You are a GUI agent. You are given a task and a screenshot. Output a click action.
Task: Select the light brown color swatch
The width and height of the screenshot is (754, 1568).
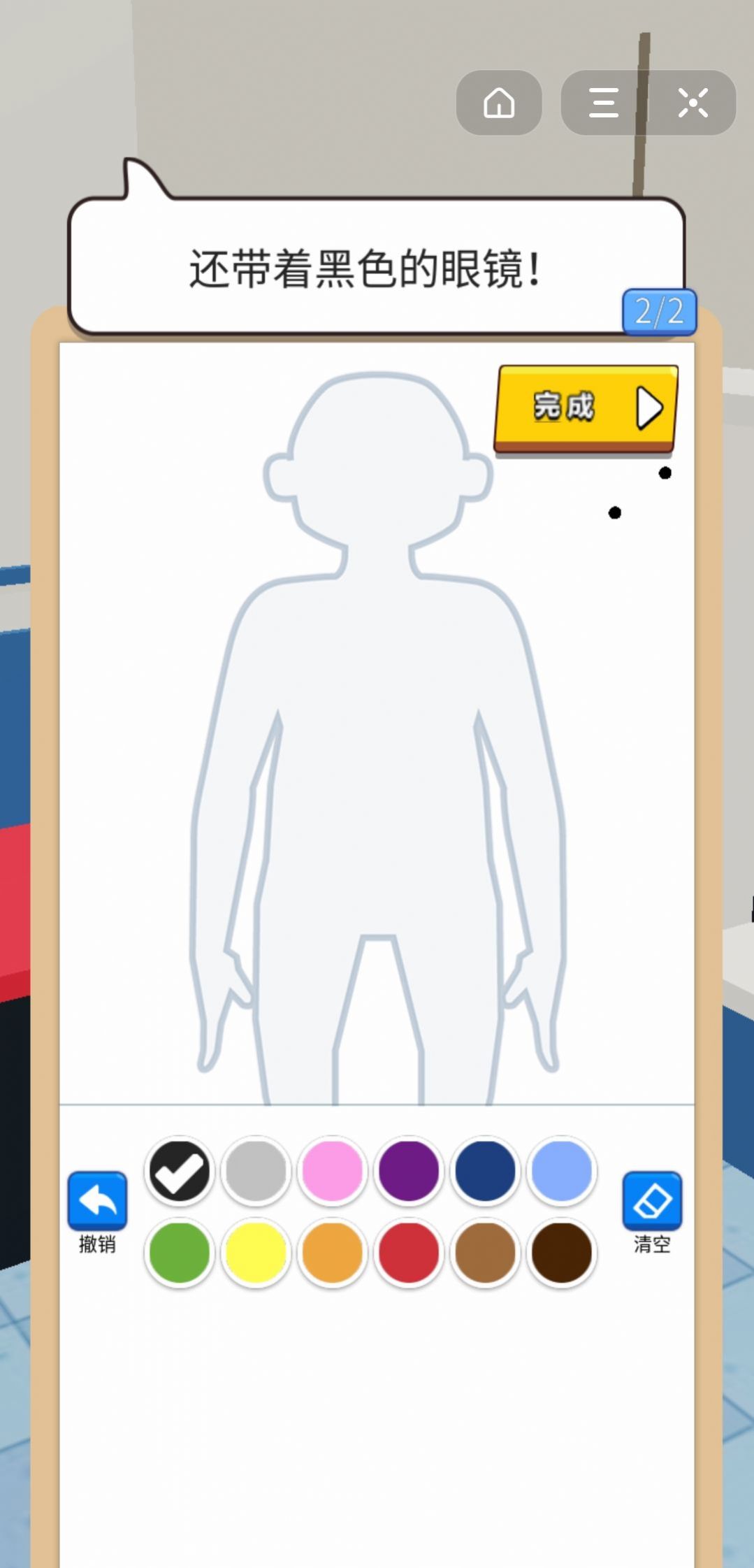(485, 1253)
